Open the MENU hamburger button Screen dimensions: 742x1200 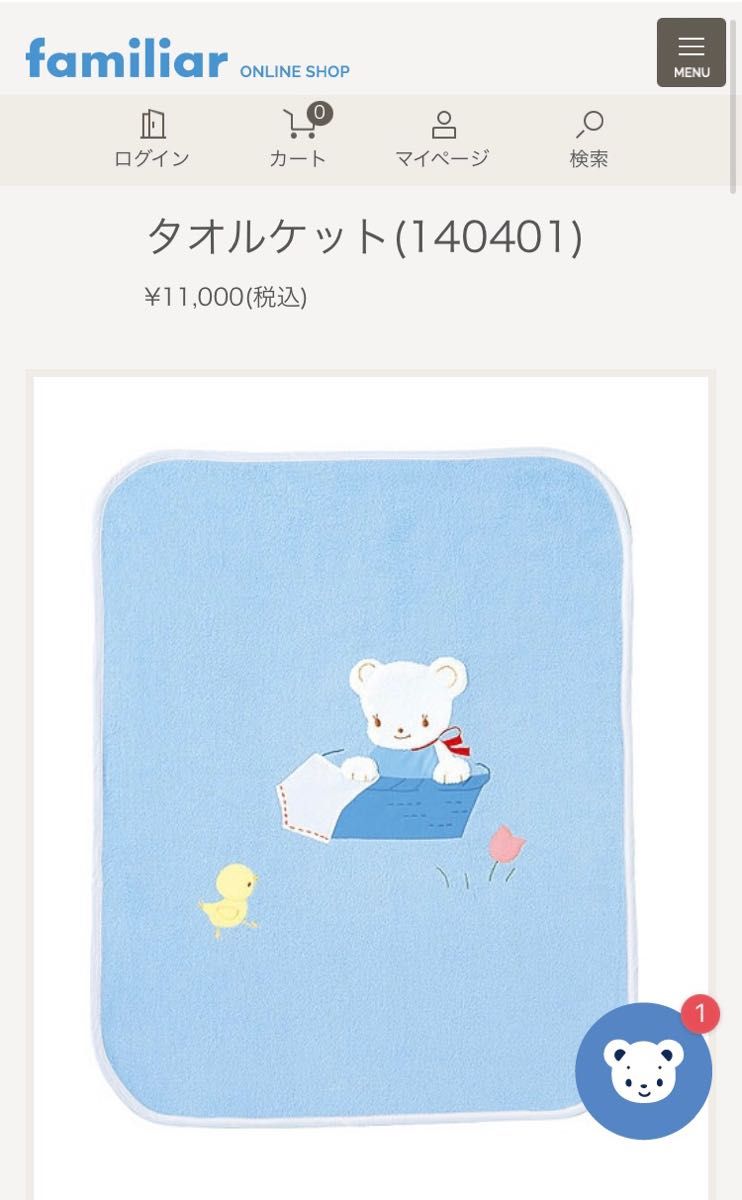point(691,53)
